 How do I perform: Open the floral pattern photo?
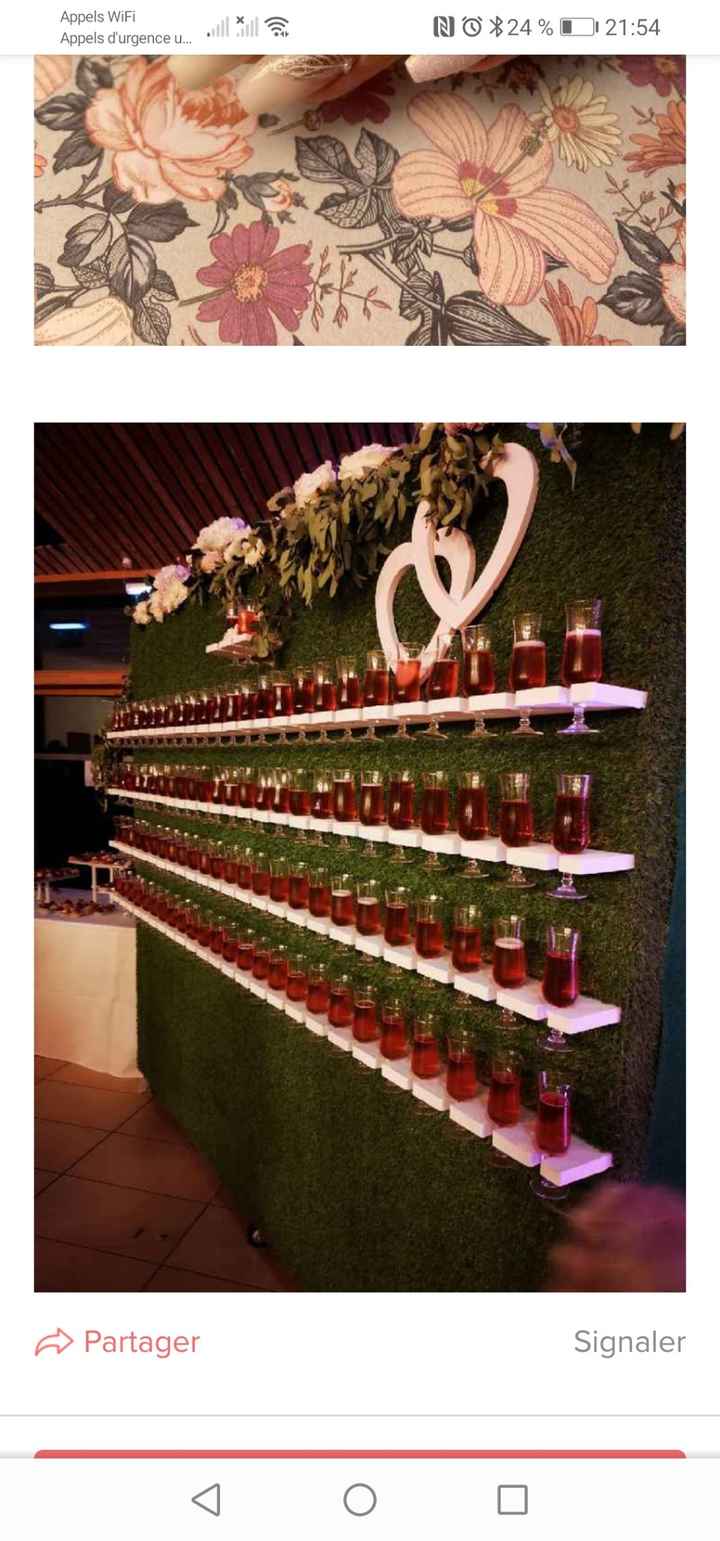[x=360, y=200]
